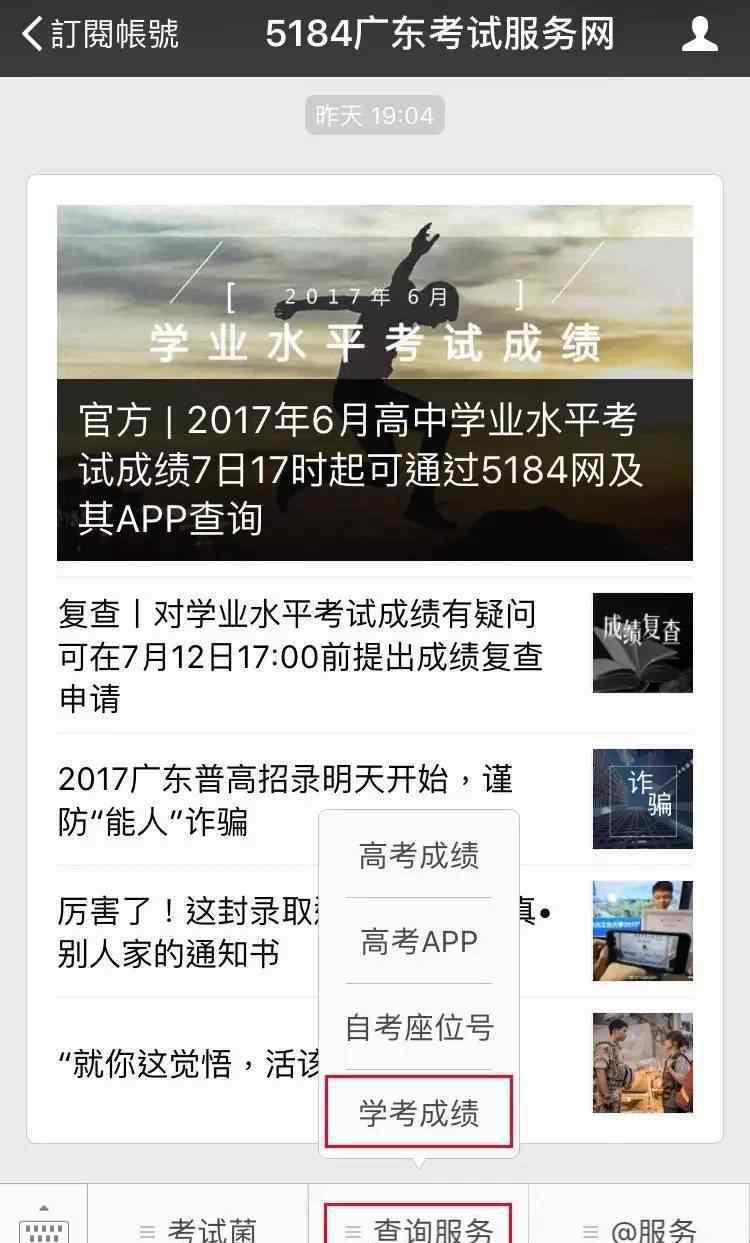Tap 学考成绩 in the popup menu
Viewport: 750px width, 1243px height.
click(x=419, y=1113)
